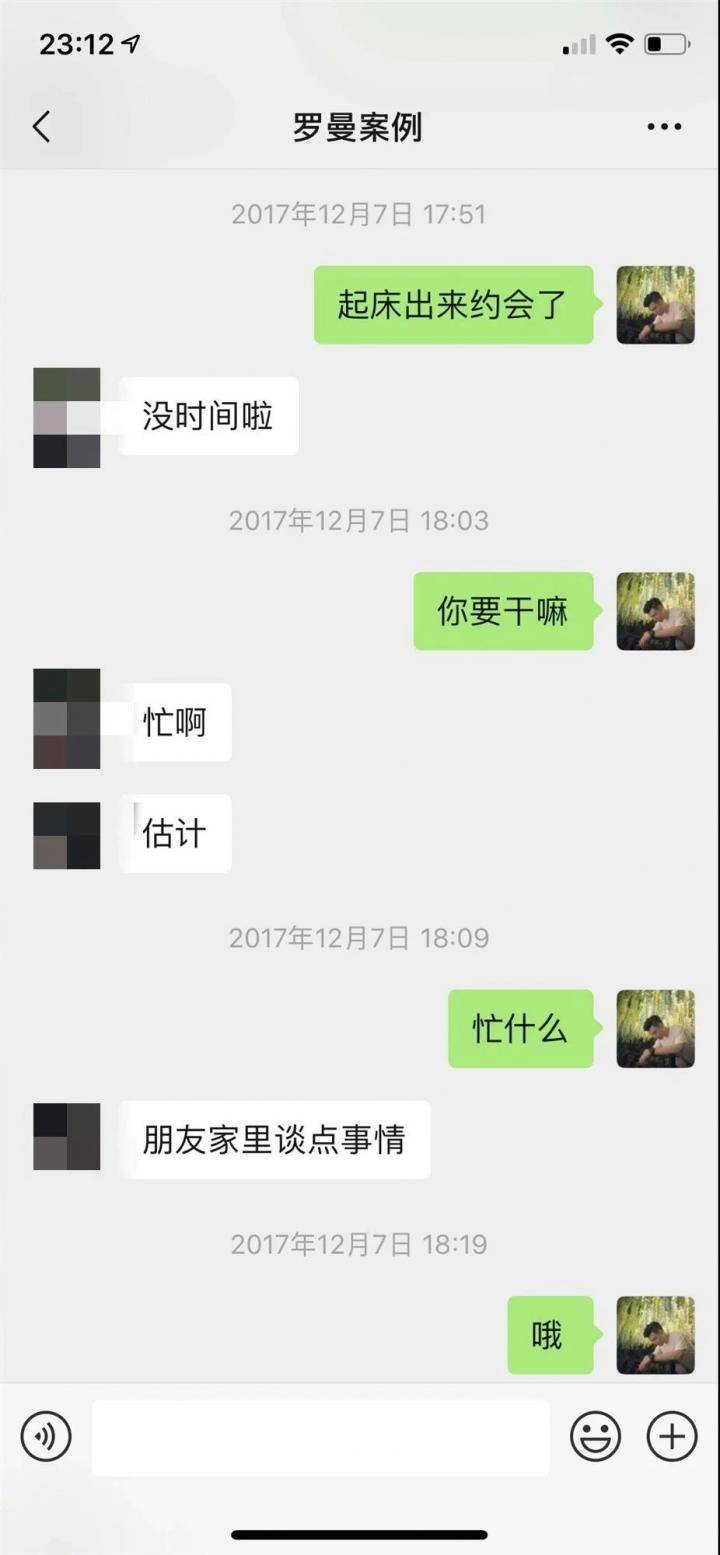Viewport: 720px width, 1555px height.
Task: Tap the reply "朋友家里谈点事情"
Action: pyautogui.click(x=277, y=1138)
